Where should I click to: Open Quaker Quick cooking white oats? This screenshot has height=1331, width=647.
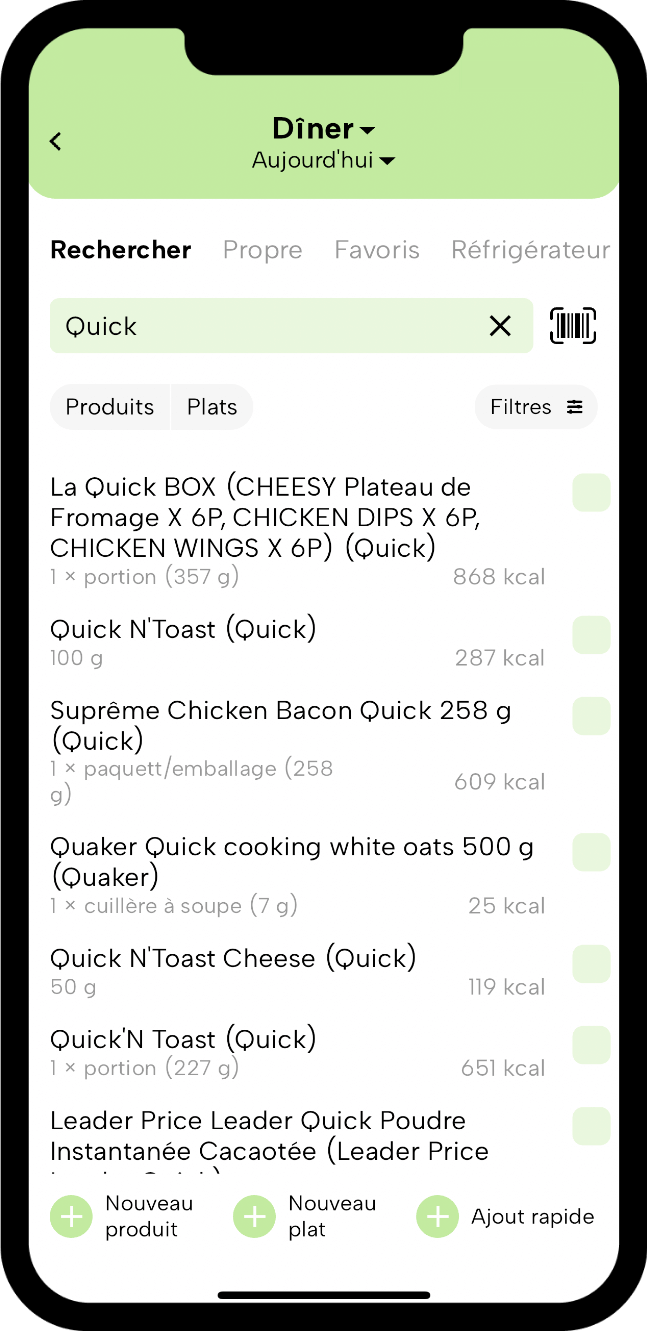(x=297, y=875)
